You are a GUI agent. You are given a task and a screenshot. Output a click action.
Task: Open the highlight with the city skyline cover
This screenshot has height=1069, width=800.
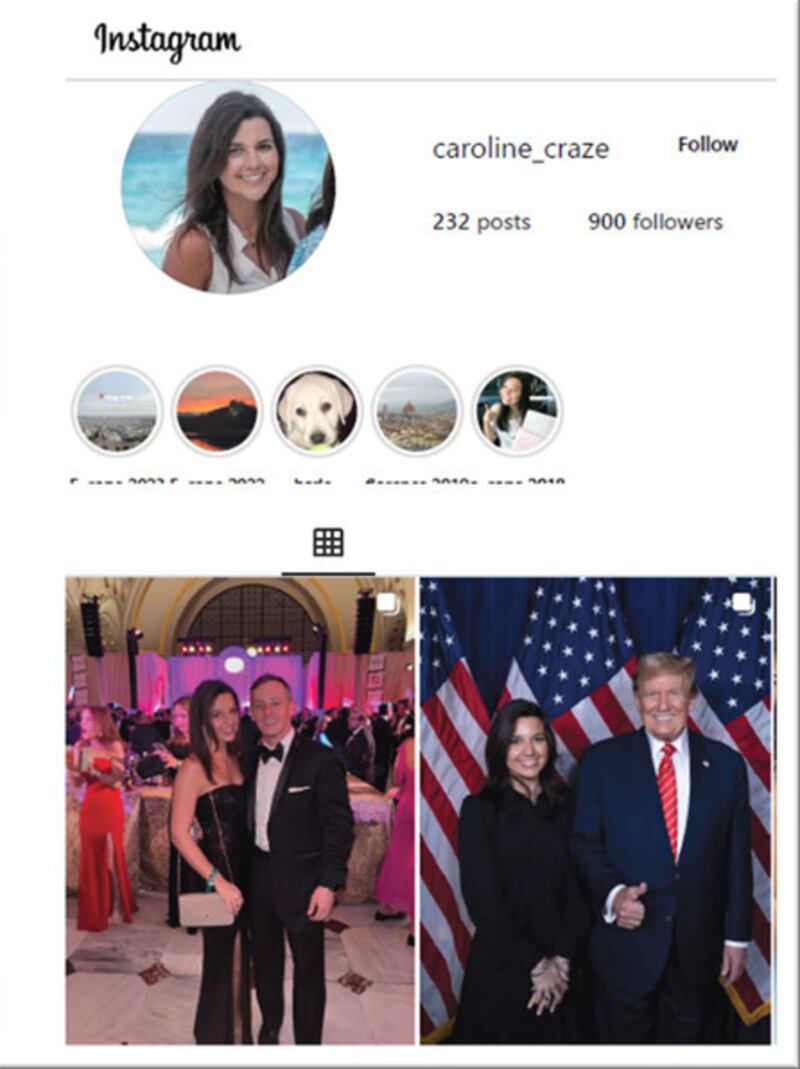[117, 411]
